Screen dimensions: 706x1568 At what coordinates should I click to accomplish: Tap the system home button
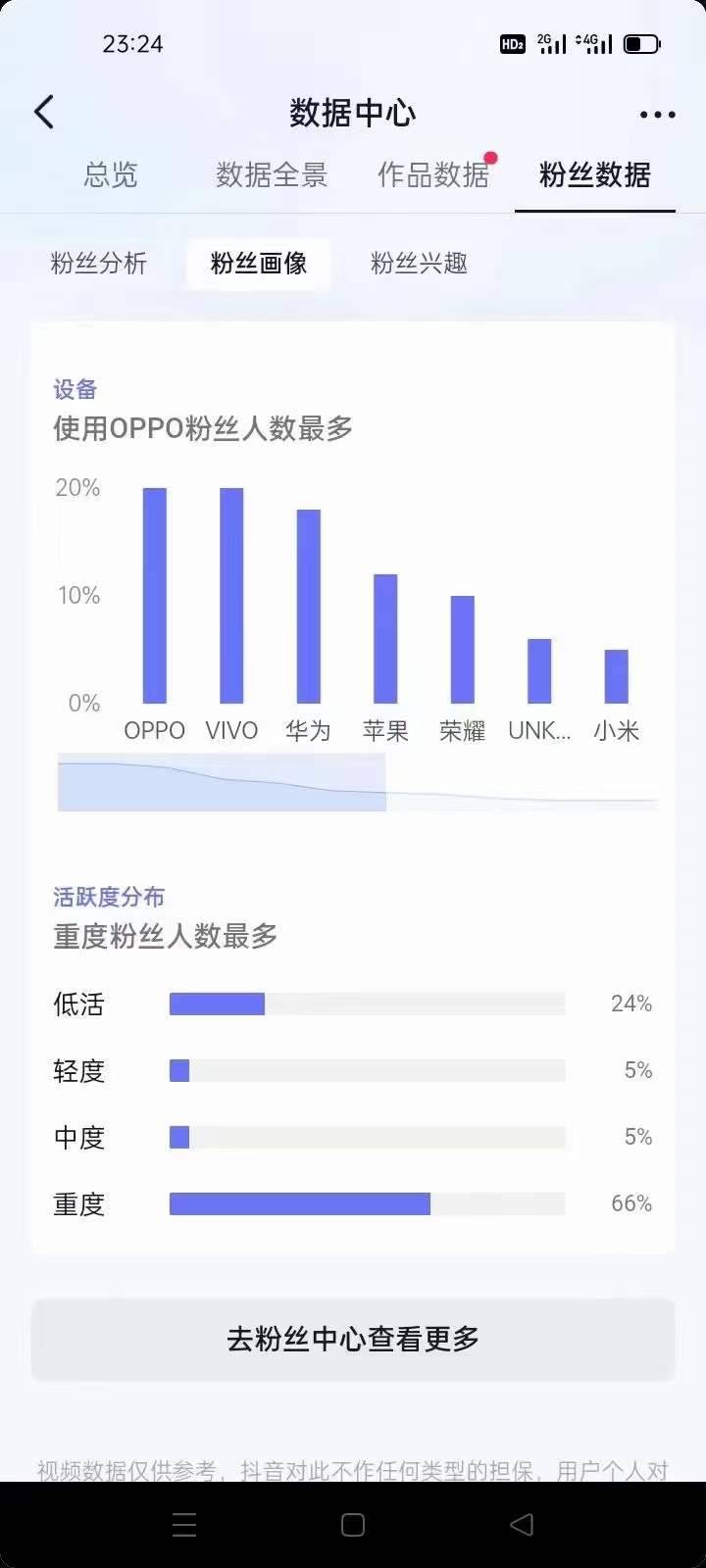click(353, 1525)
